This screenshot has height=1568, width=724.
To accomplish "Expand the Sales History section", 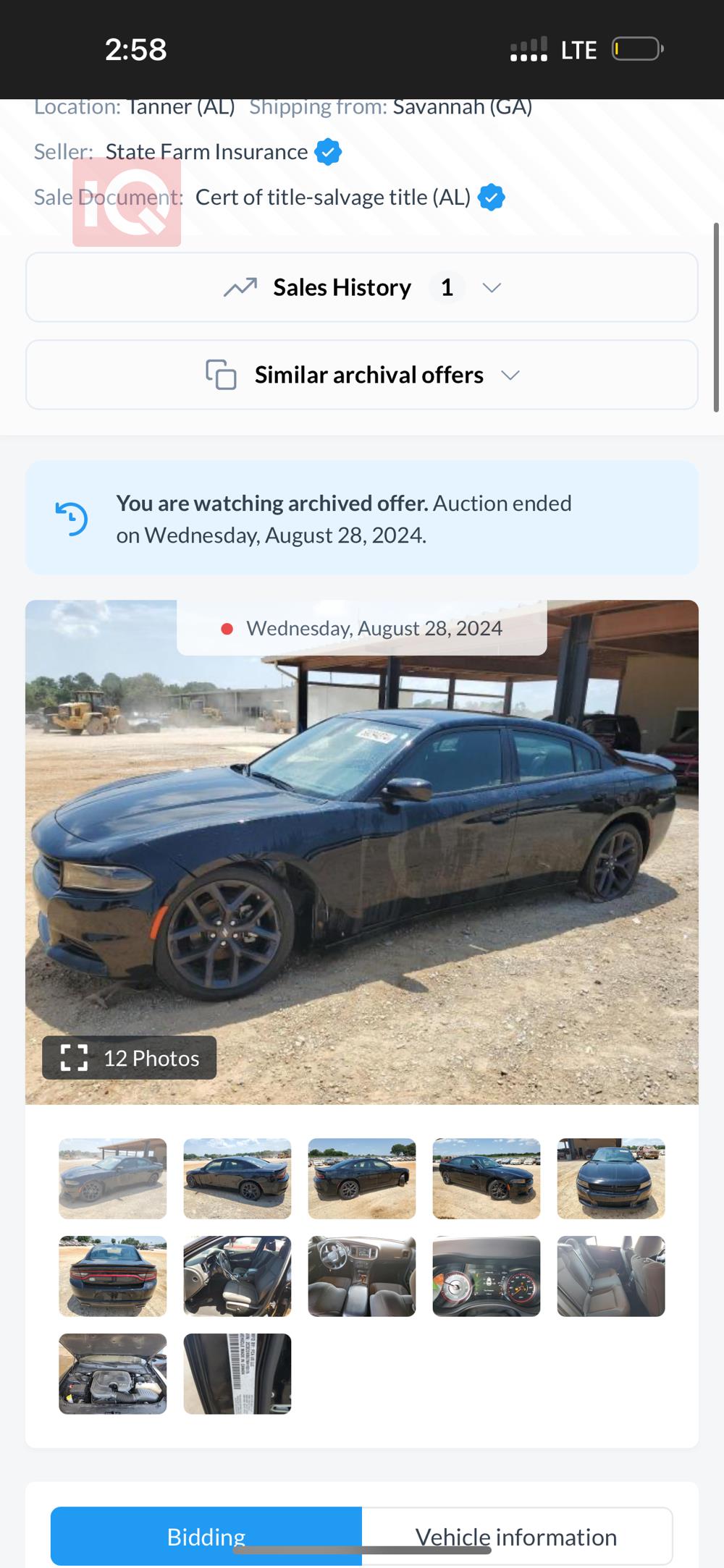I will [x=362, y=287].
